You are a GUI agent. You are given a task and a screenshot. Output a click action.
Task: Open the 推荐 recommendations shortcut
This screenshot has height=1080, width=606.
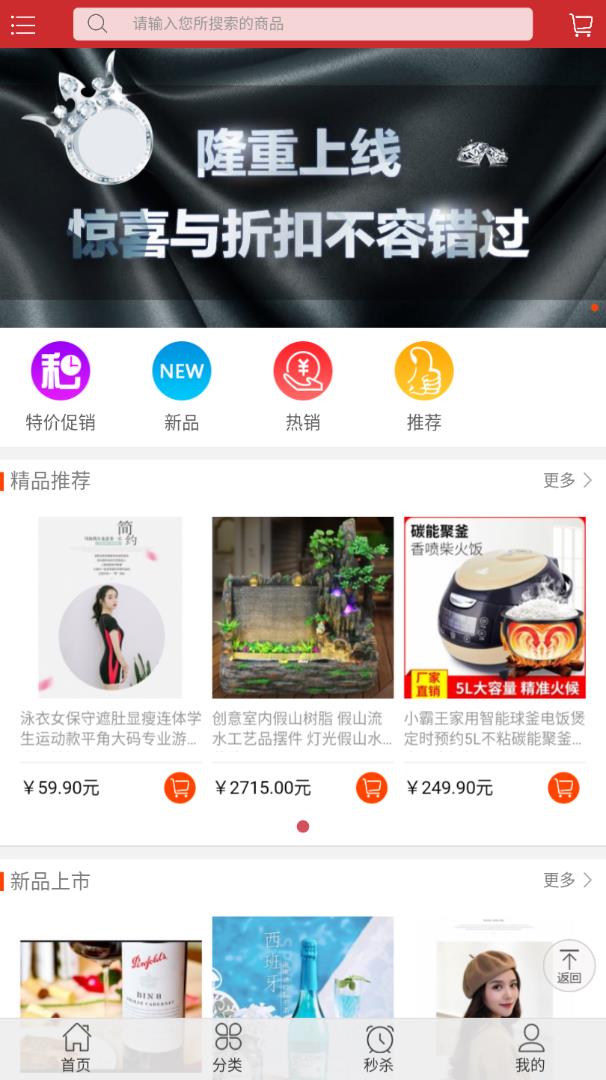tap(424, 386)
